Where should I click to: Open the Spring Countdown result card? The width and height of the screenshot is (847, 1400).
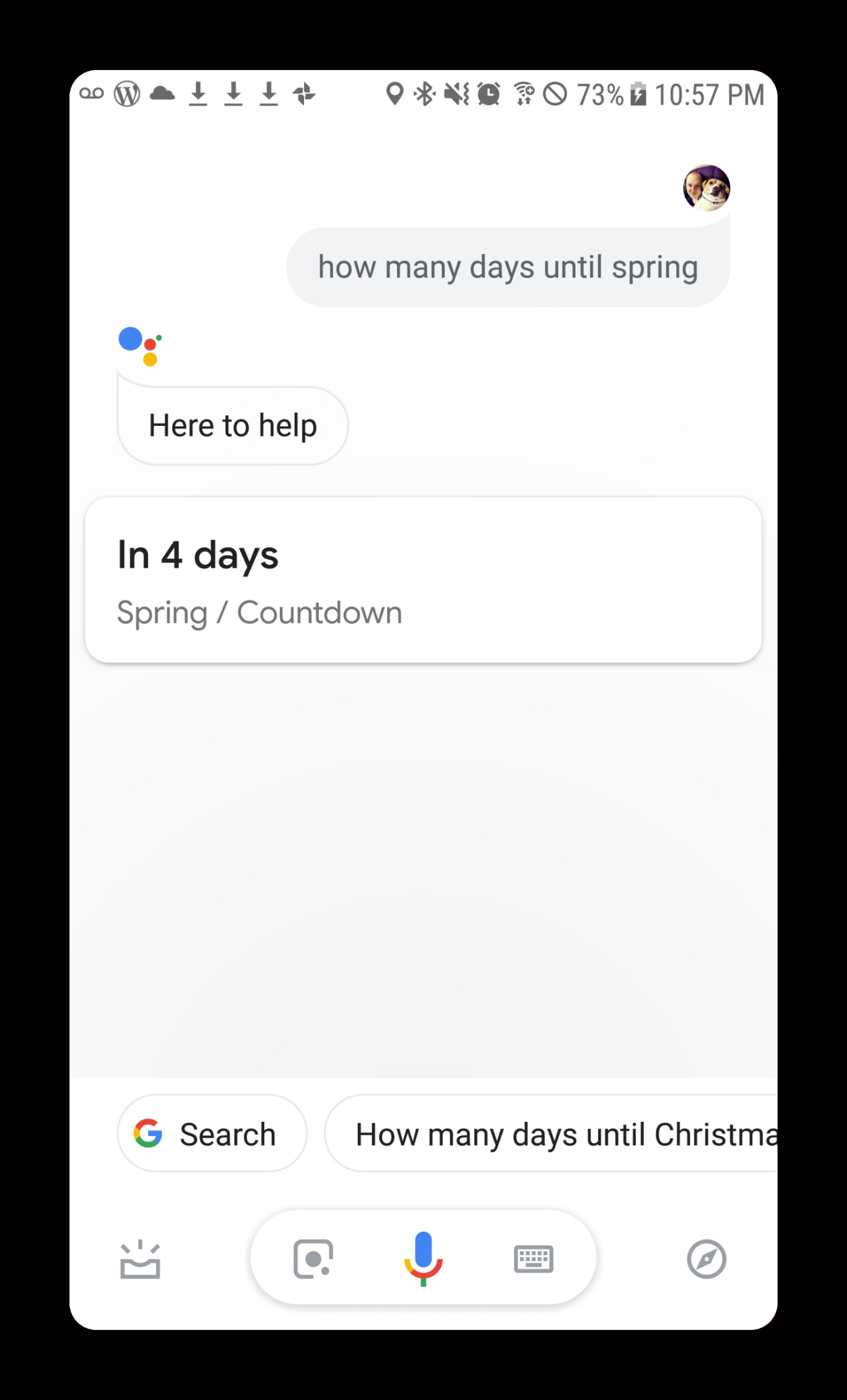tap(423, 580)
